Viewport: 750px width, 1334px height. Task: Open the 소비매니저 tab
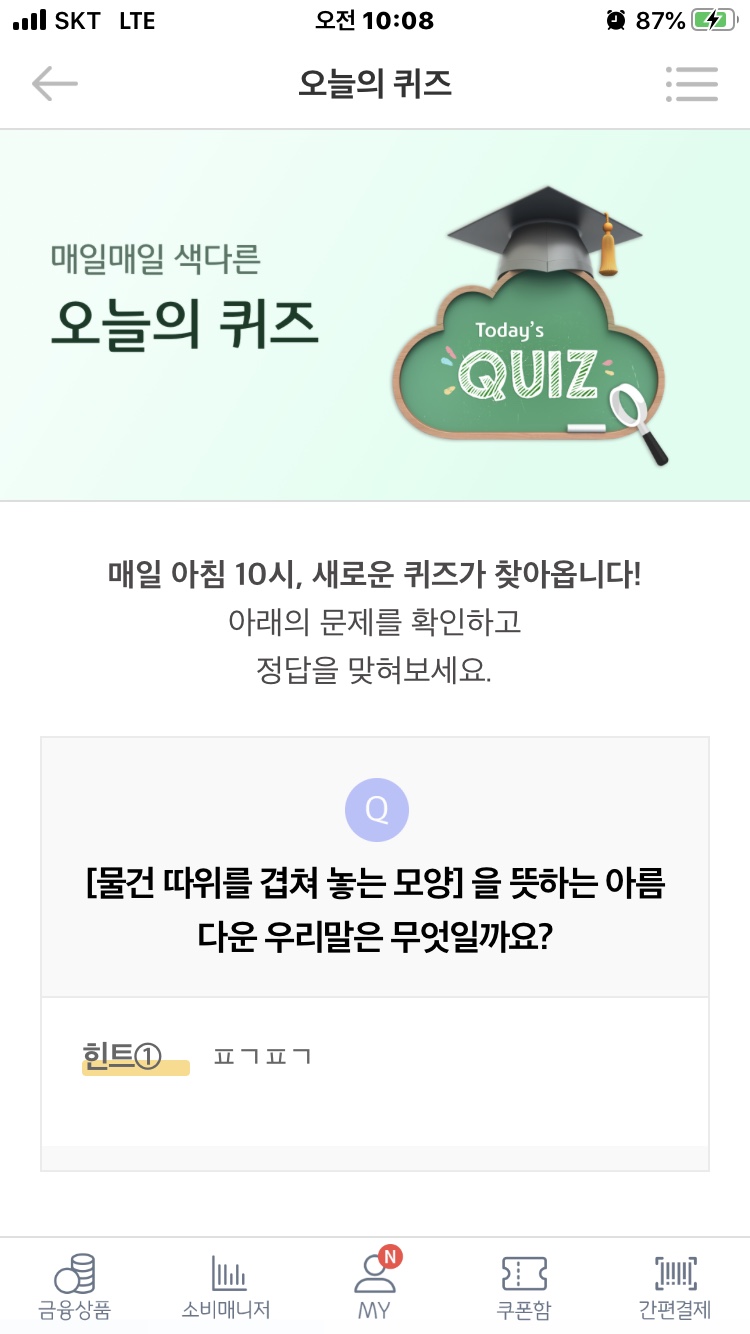[x=226, y=1286]
